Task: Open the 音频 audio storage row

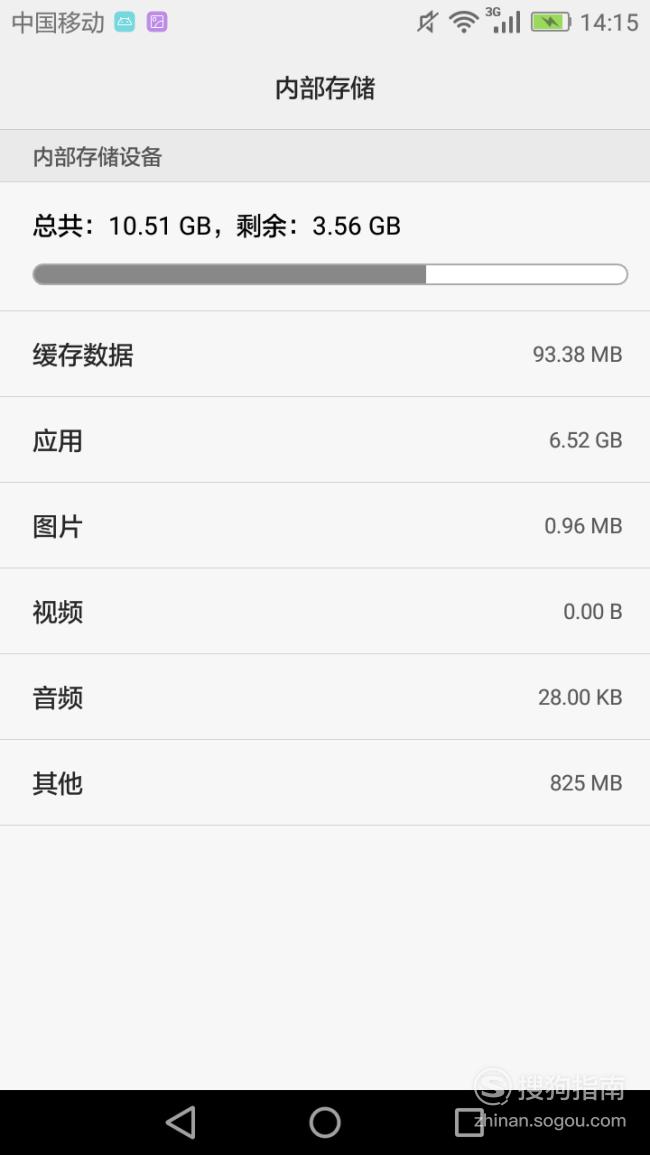Action: pos(325,697)
